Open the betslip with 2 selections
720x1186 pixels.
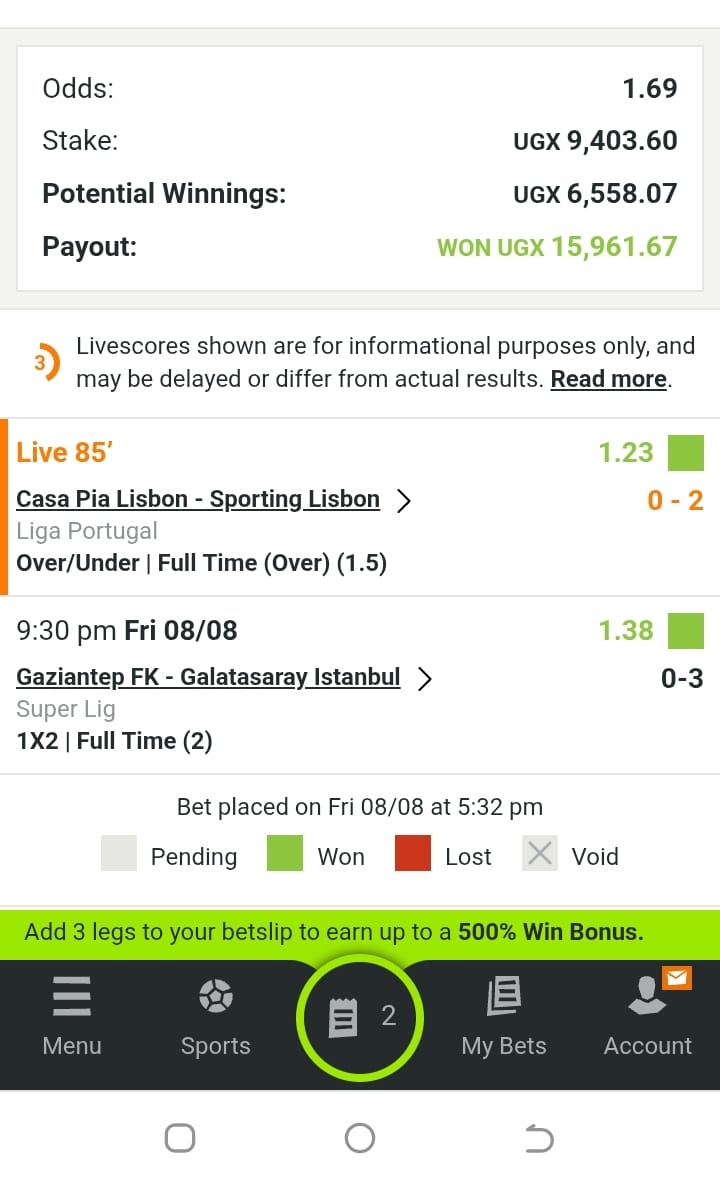(360, 1018)
